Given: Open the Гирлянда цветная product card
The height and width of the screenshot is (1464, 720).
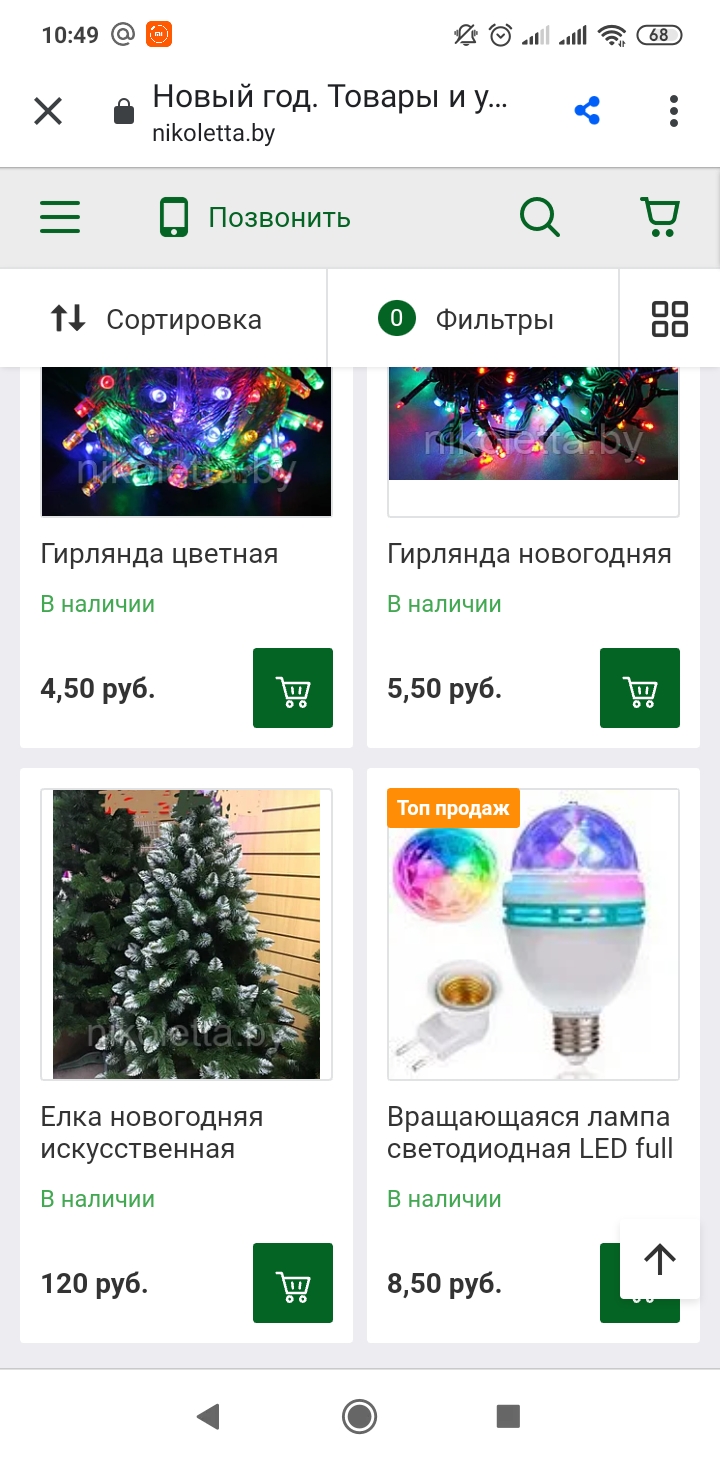Looking at the screenshot, I should (x=160, y=554).
